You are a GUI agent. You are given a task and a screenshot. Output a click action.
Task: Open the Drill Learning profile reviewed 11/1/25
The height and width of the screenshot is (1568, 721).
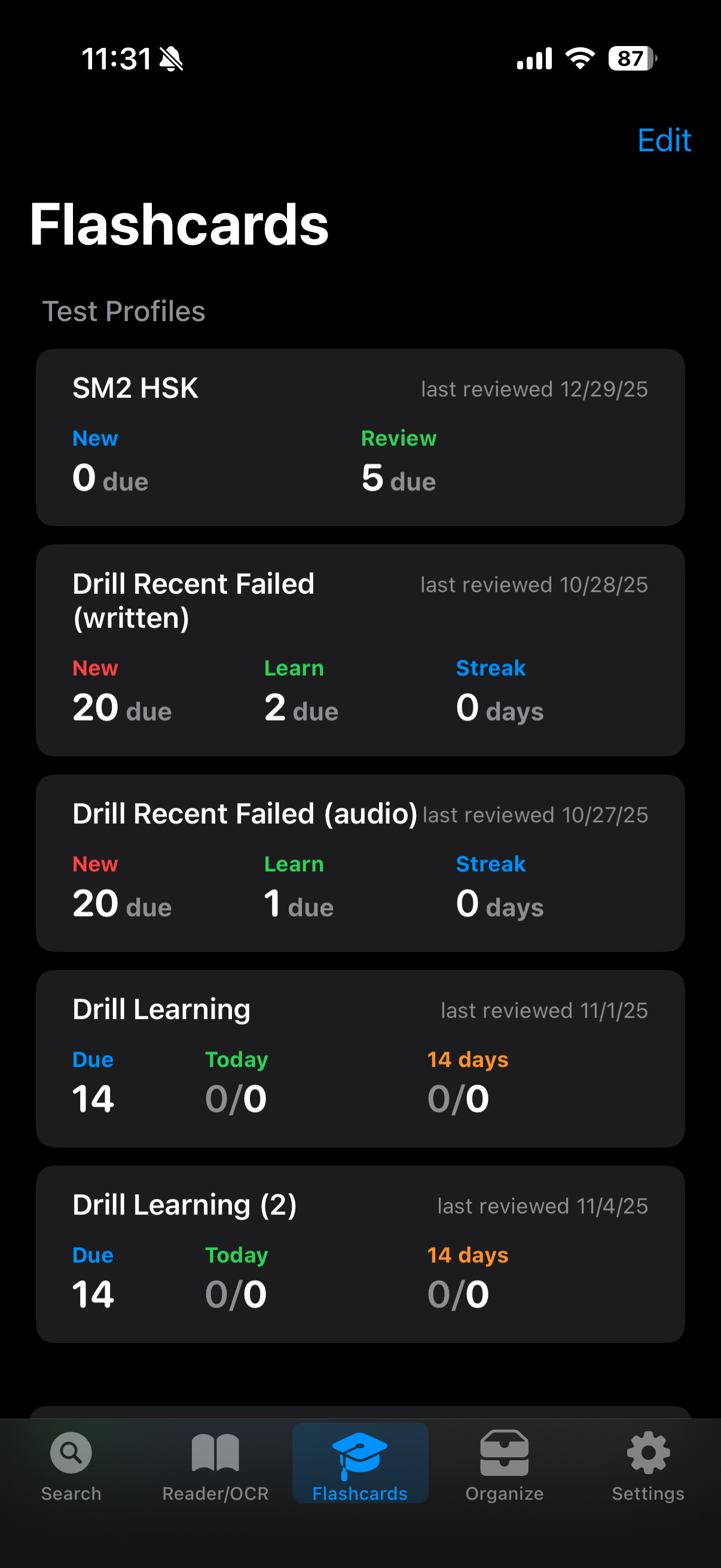pyautogui.click(x=360, y=1058)
